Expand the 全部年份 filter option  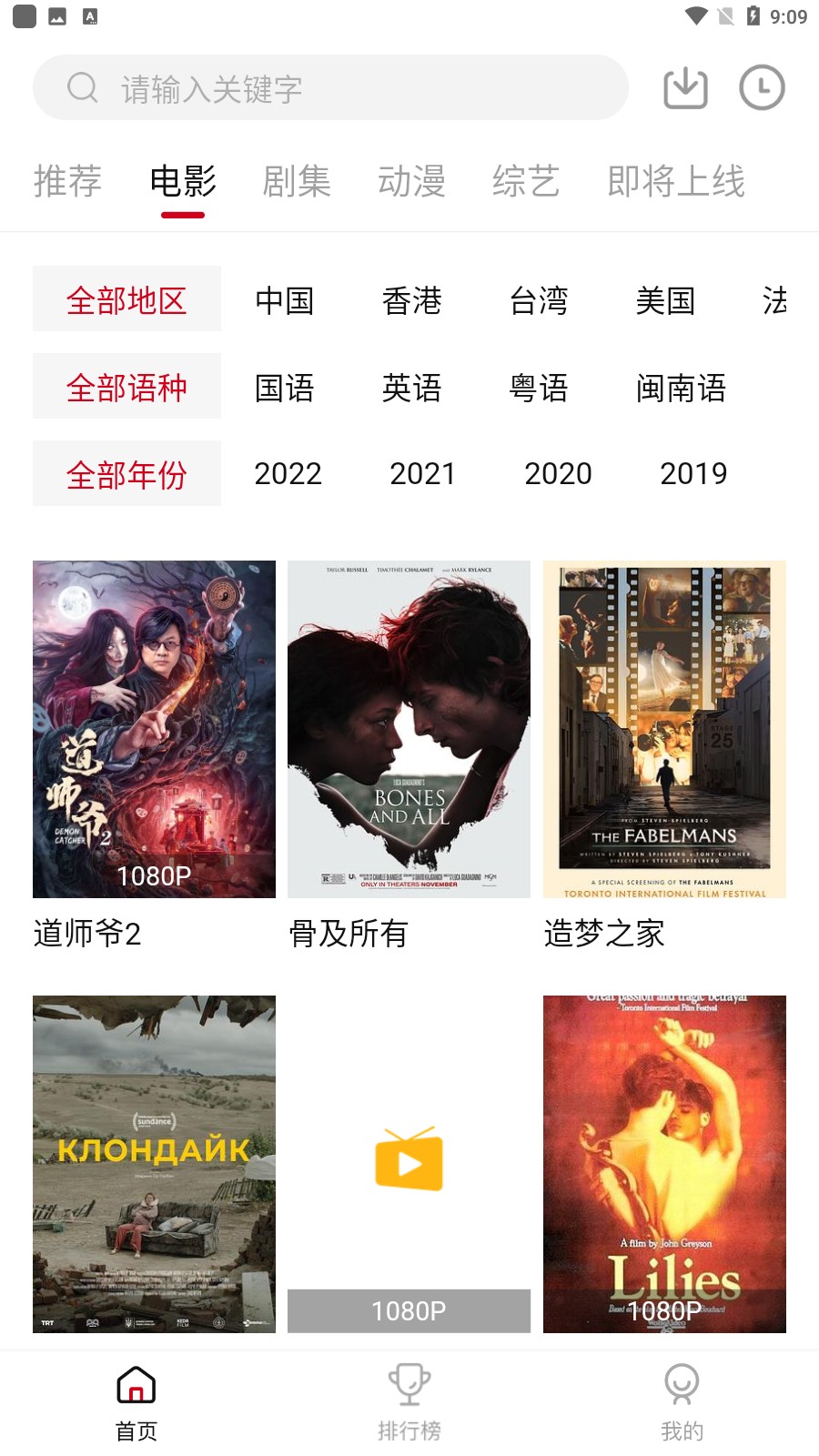click(126, 472)
